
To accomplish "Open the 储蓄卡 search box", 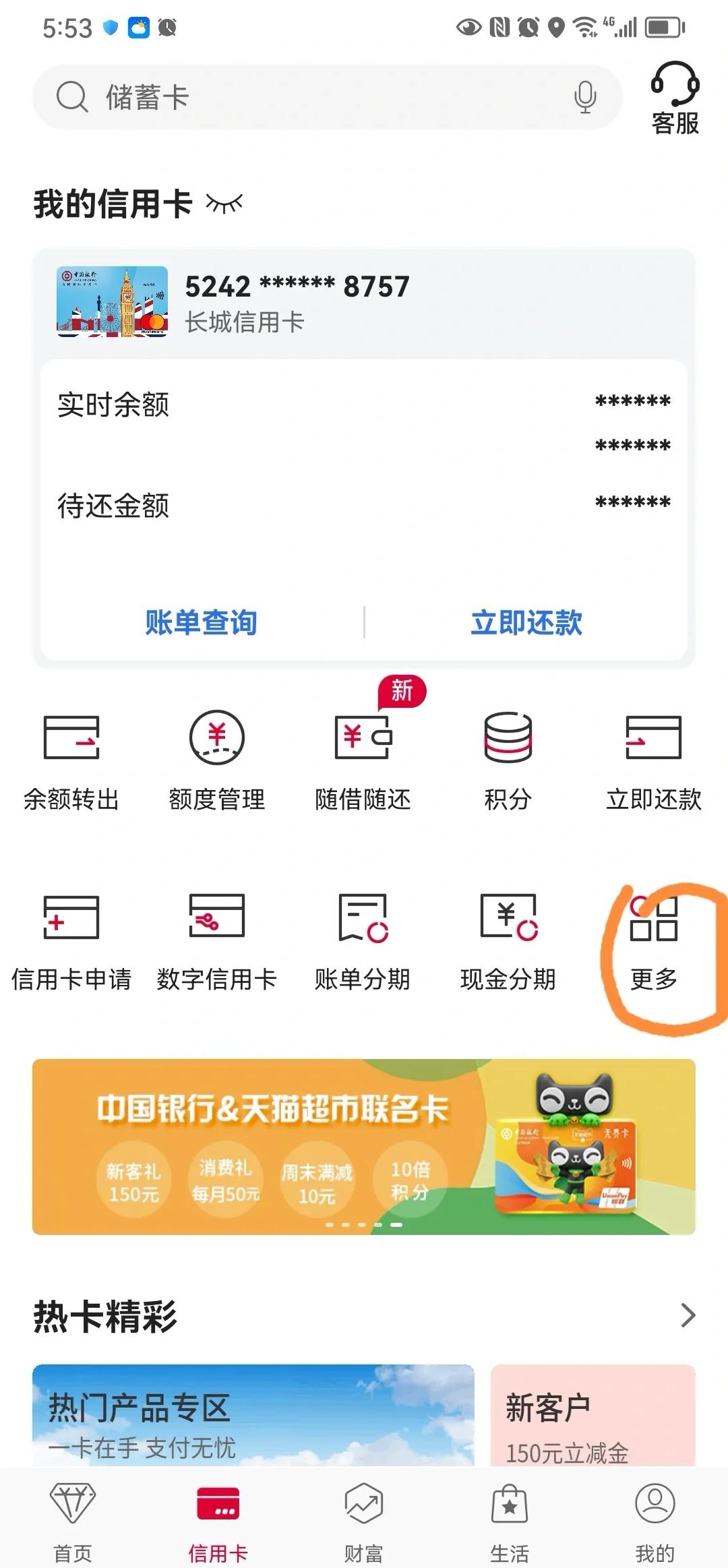I will 303,97.
